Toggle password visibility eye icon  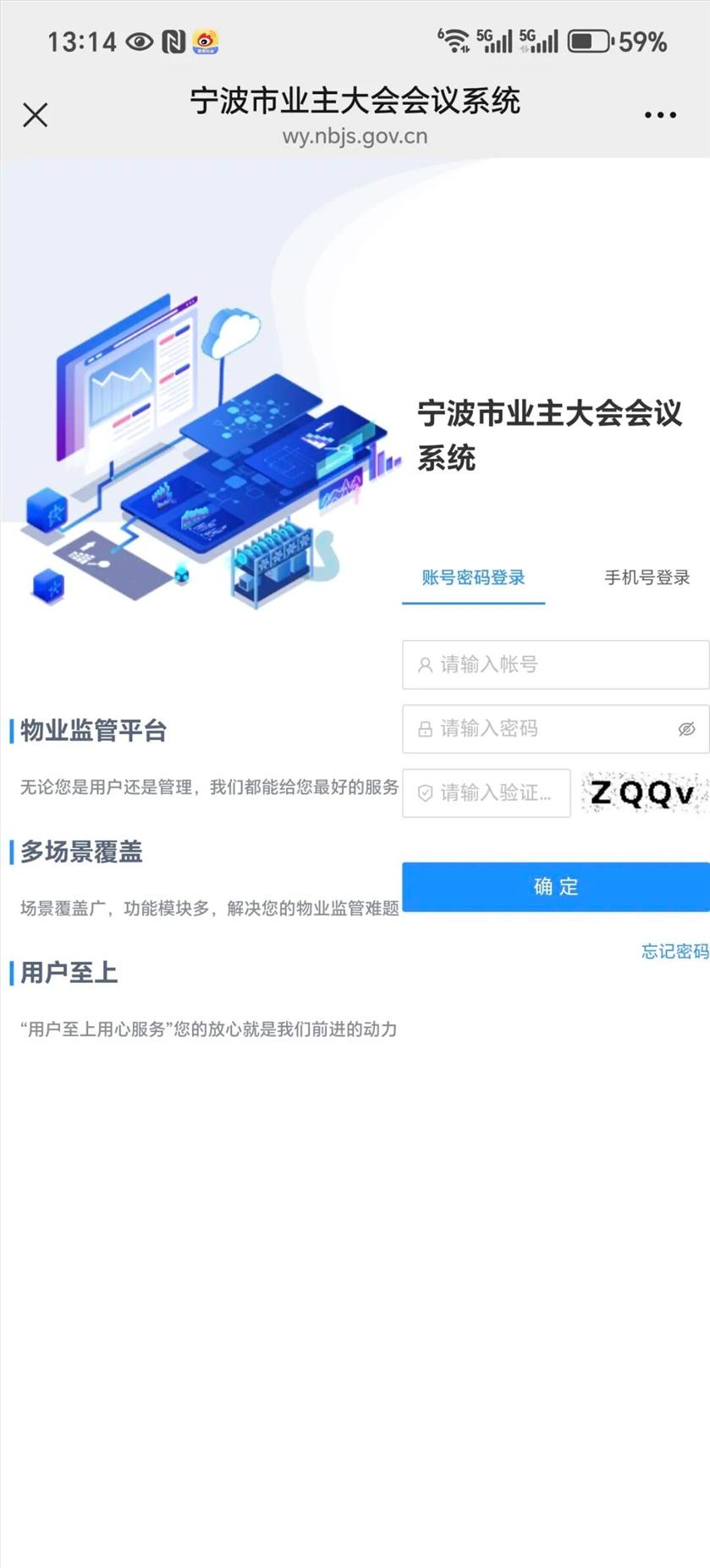686,729
